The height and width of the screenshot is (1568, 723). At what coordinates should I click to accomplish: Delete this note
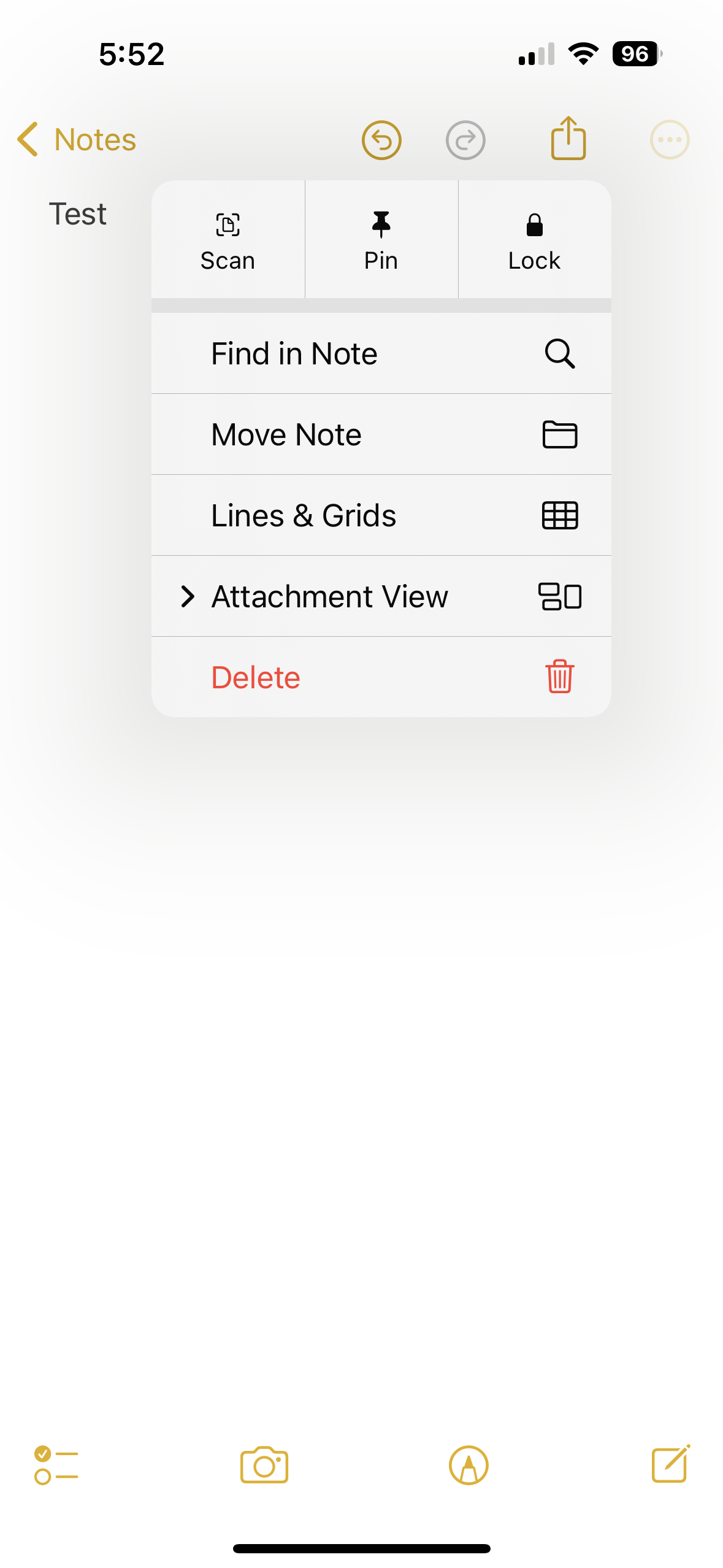coord(381,677)
